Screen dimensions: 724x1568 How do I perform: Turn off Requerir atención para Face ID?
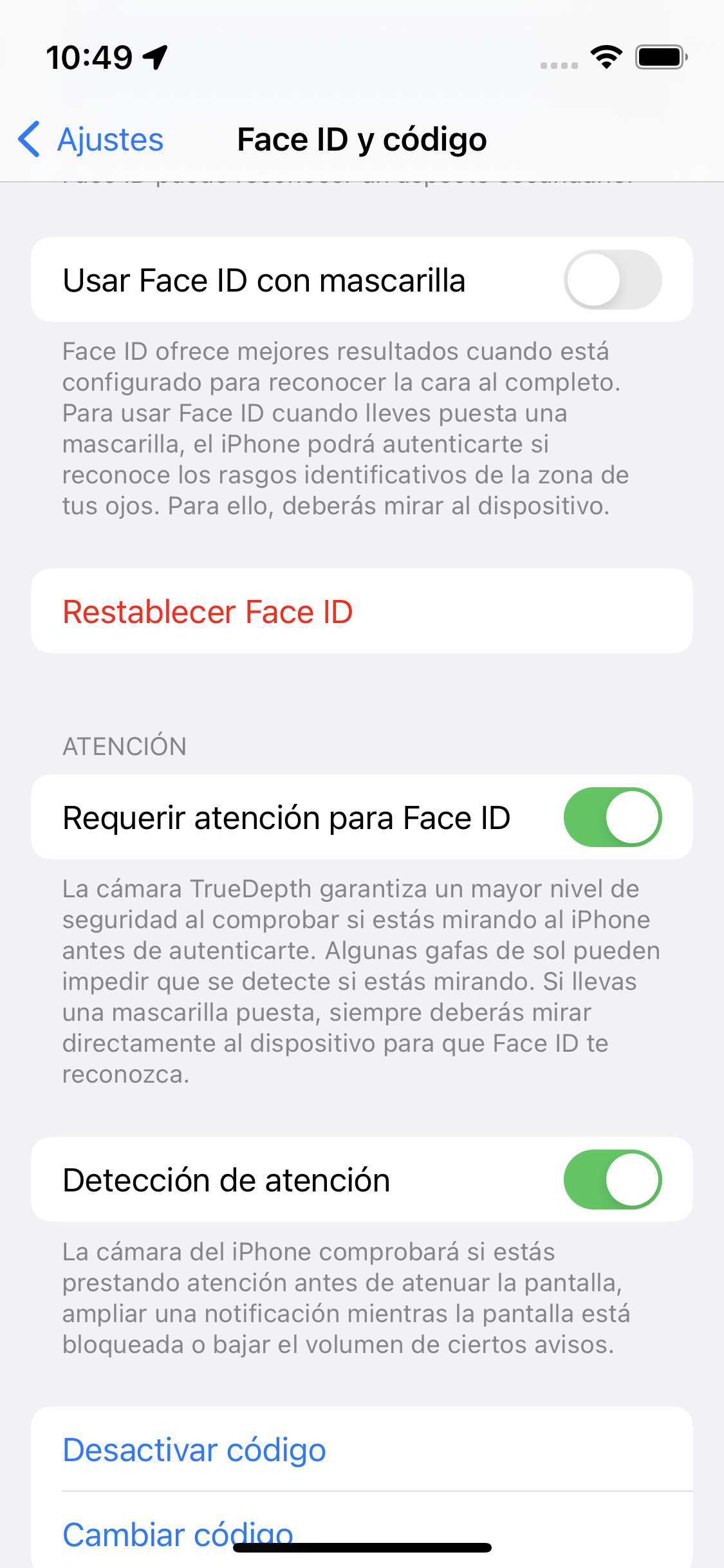tap(612, 817)
